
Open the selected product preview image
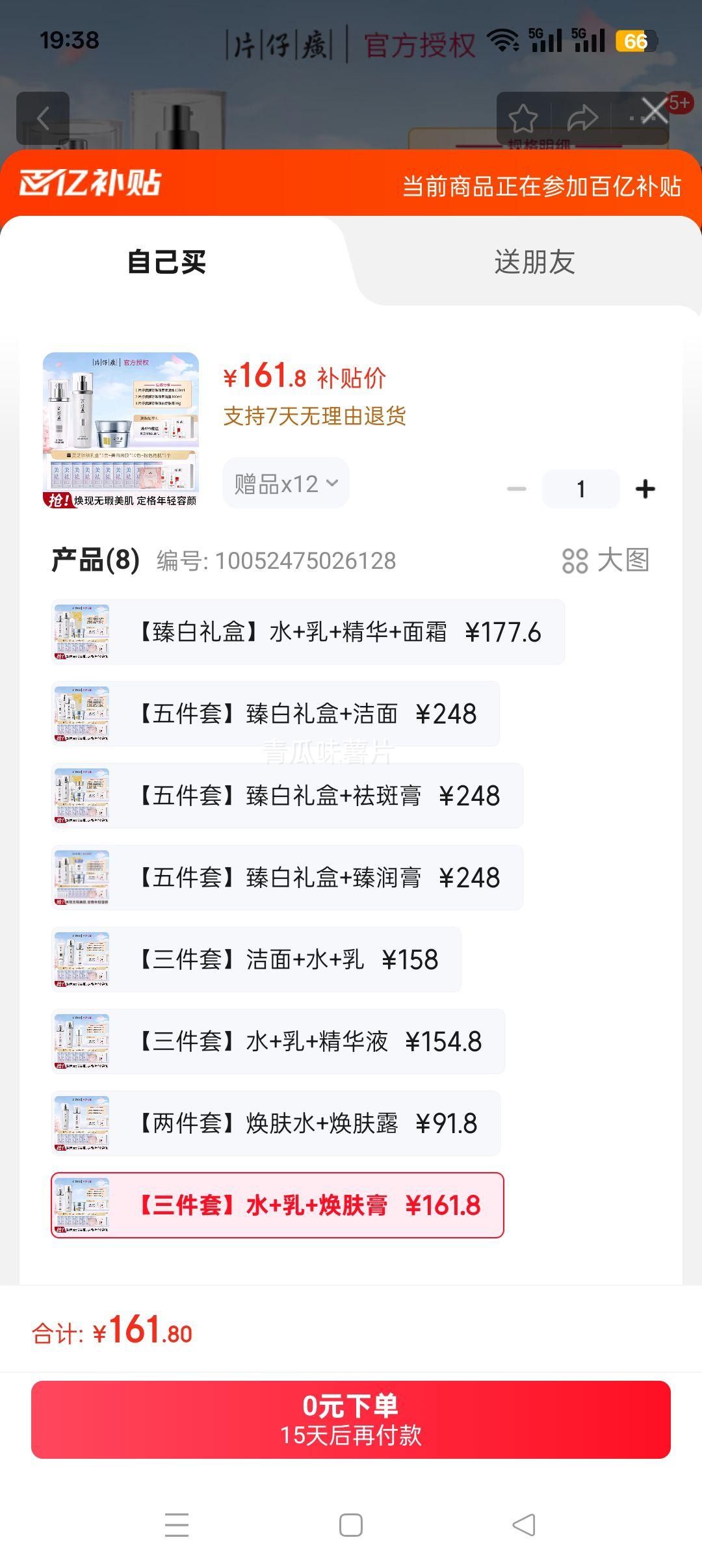[x=121, y=430]
